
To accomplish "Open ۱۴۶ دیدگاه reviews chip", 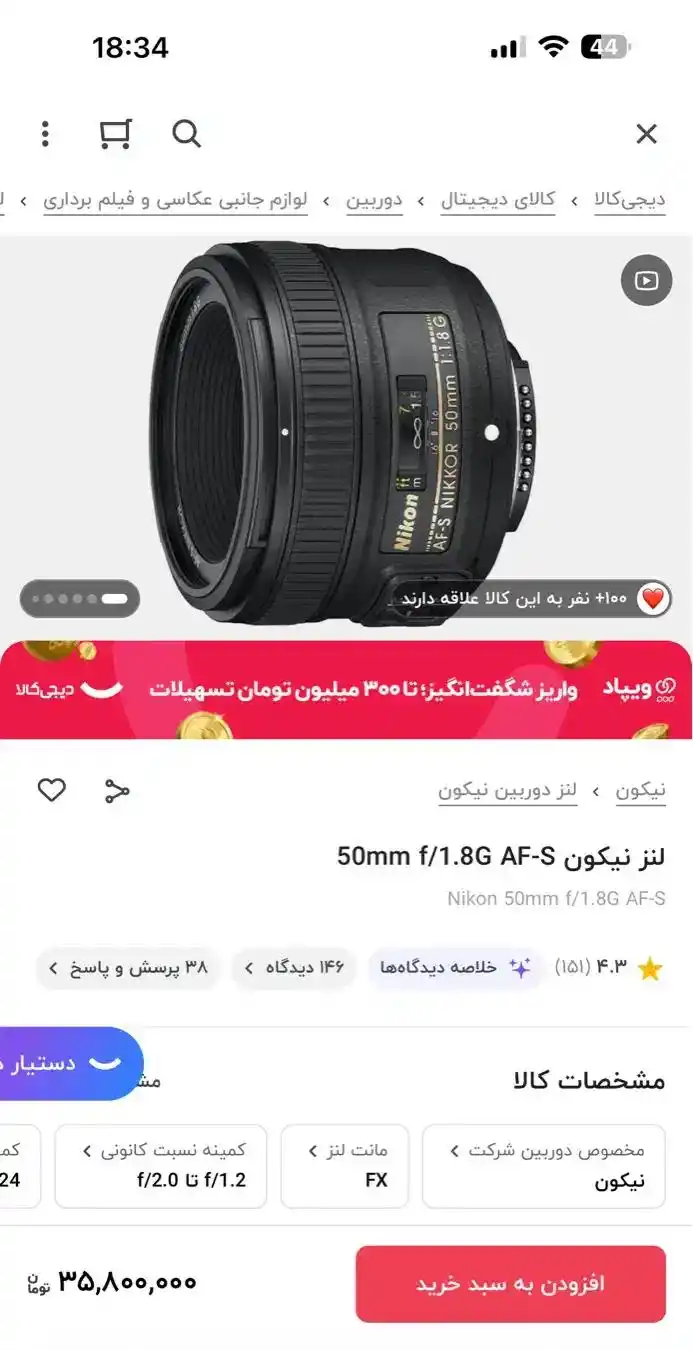I will (x=294, y=968).
